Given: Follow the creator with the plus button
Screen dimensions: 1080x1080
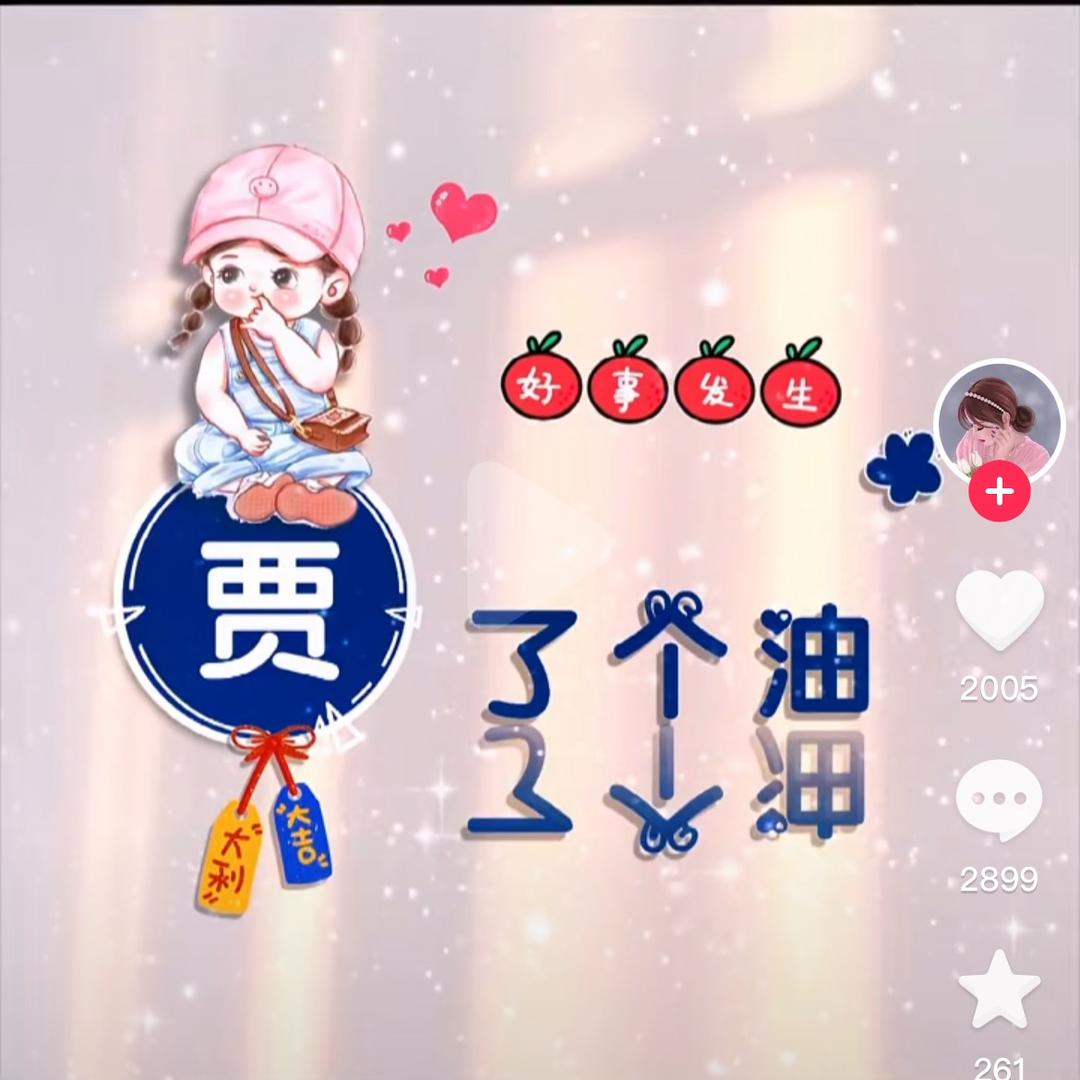Looking at the screenshot, I should point(999,492).
